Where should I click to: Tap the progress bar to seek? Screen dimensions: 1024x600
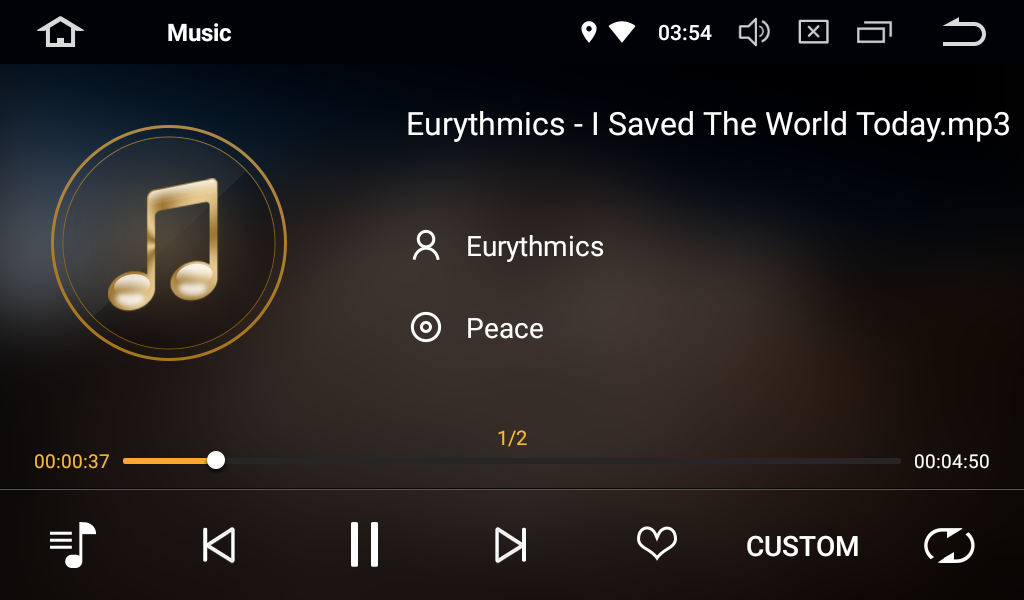pos(510,461)
